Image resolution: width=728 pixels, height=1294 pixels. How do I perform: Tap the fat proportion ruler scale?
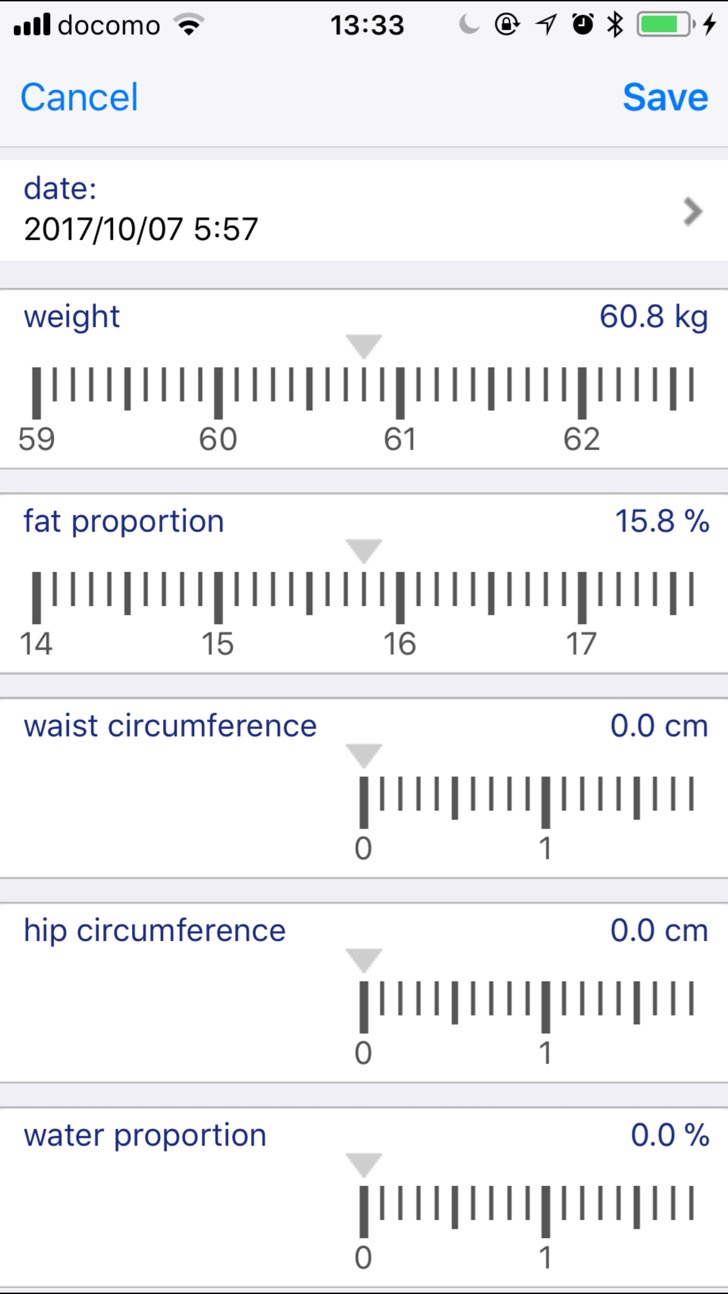coord(364,596)
